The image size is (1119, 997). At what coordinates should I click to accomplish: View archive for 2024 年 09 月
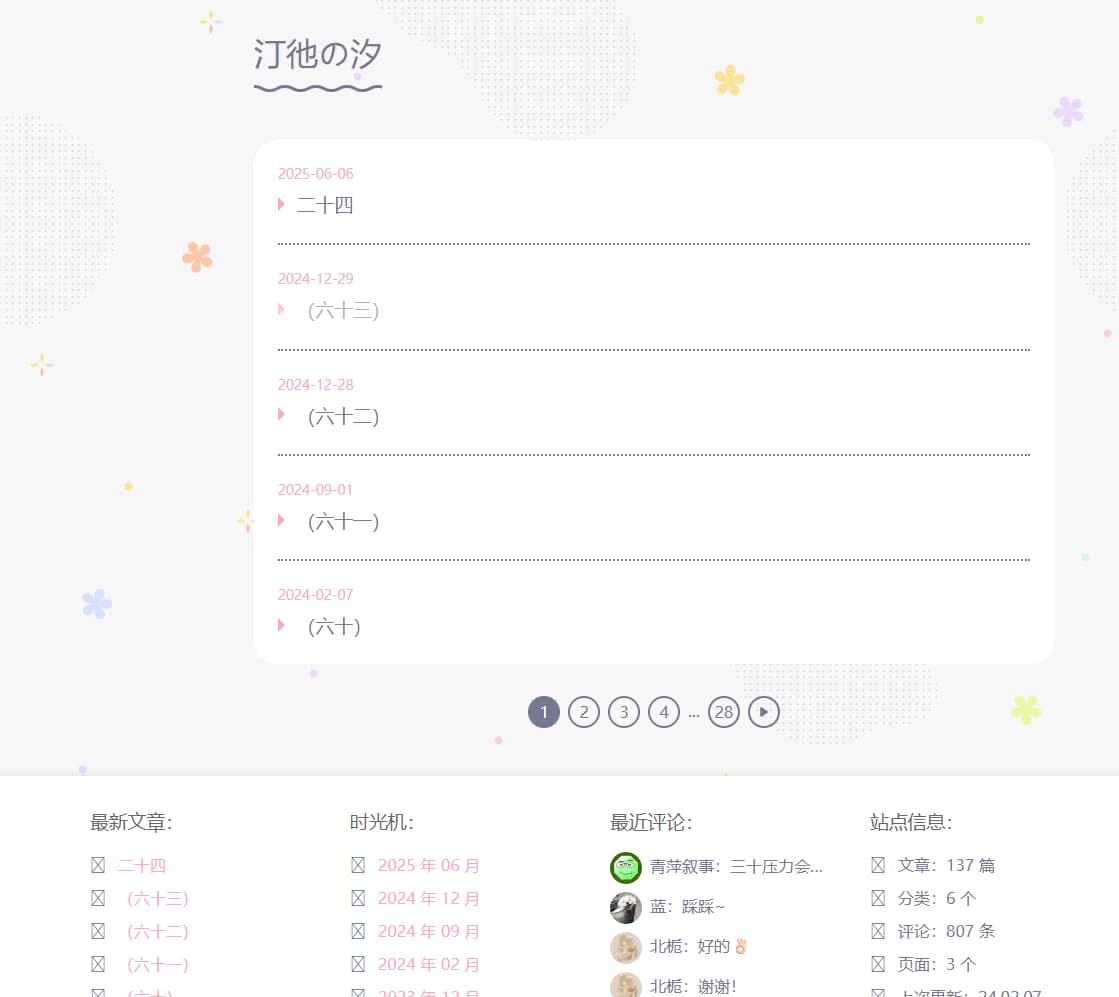429,932
